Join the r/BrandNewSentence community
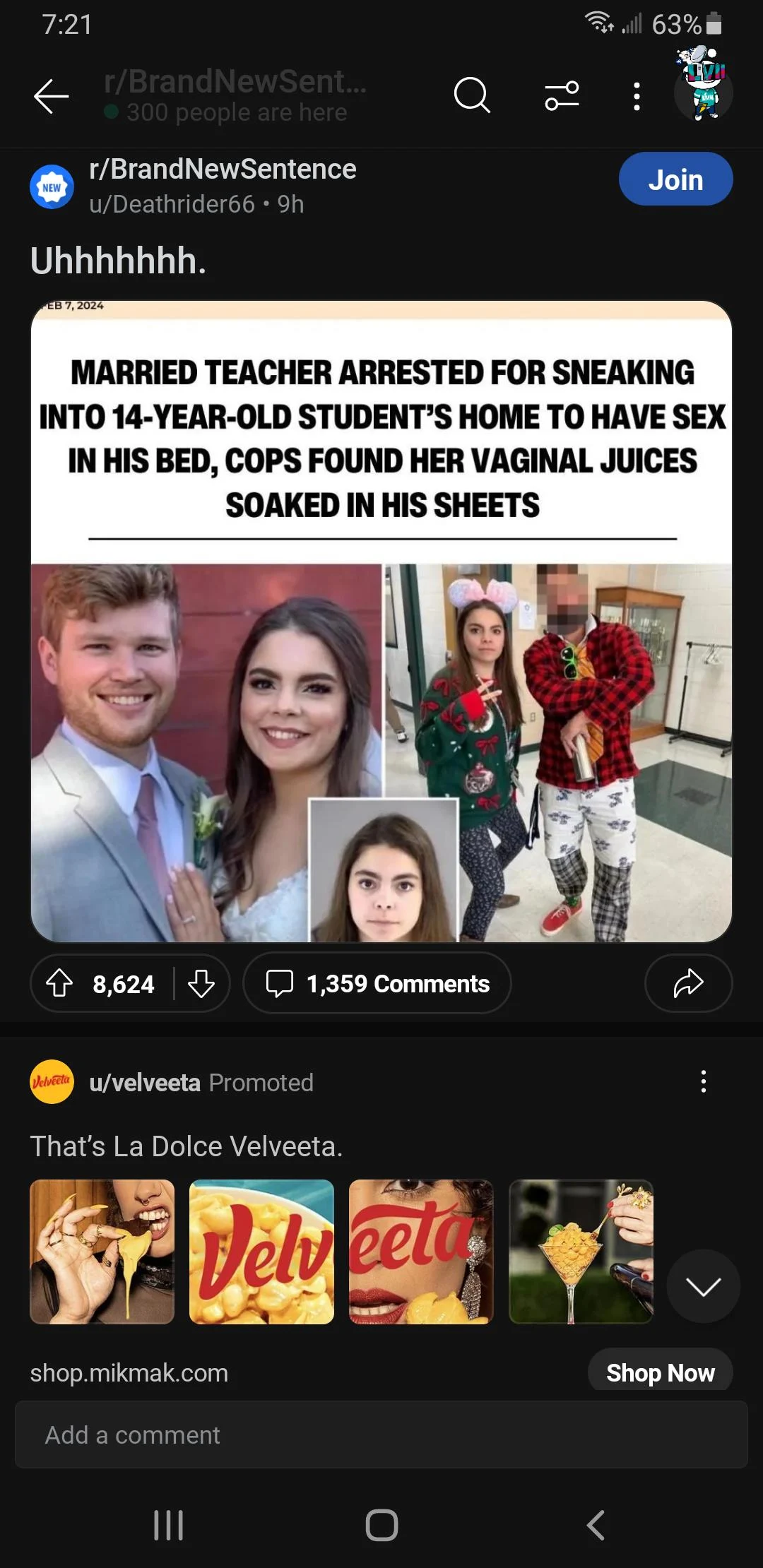Image resolution: width=763 pixels, height=1568 pixels. 675,179
